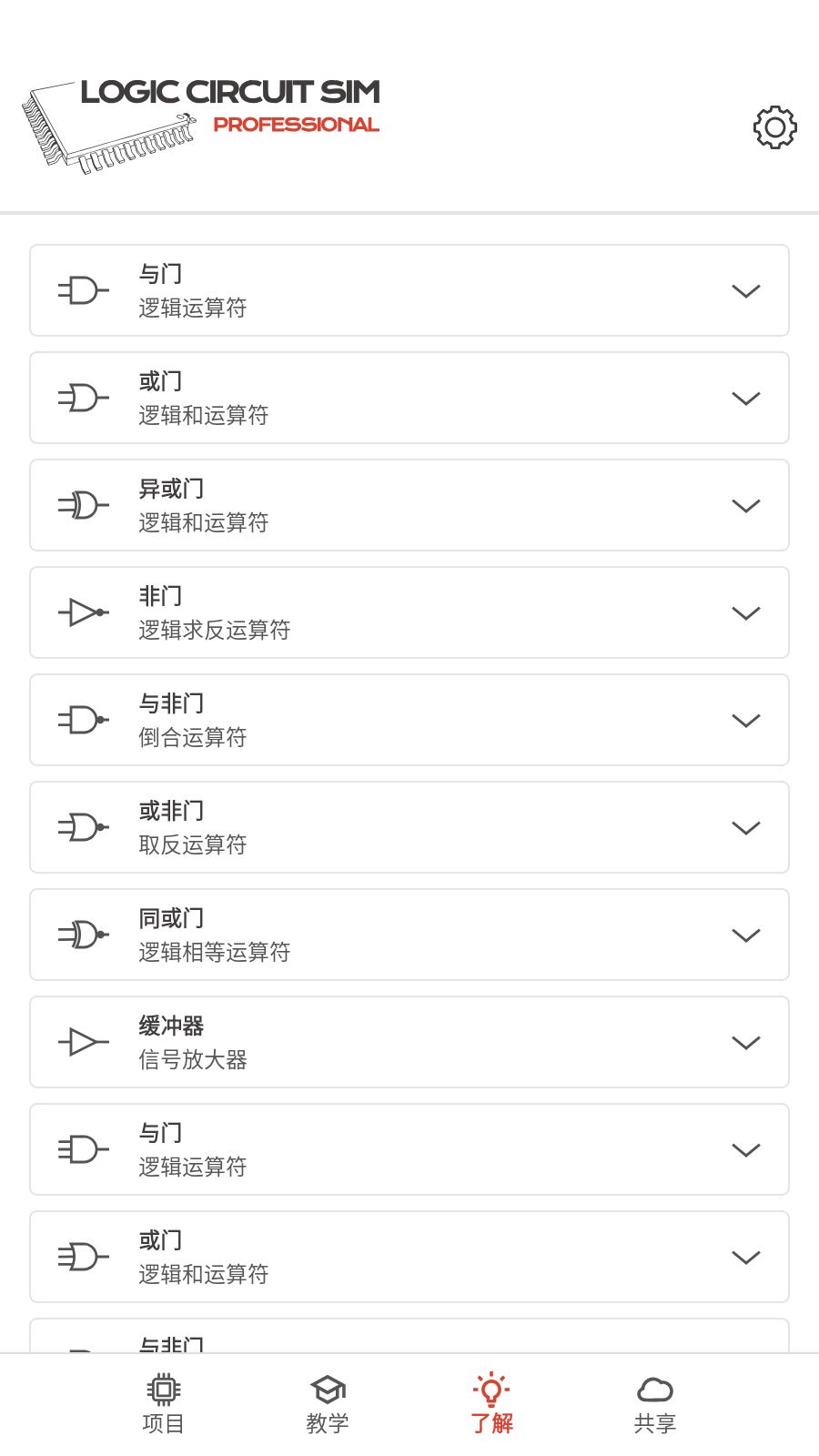Select the 同或门 list item
The height and width of the screenshot is (1456, 819).
tap(409, 935)
